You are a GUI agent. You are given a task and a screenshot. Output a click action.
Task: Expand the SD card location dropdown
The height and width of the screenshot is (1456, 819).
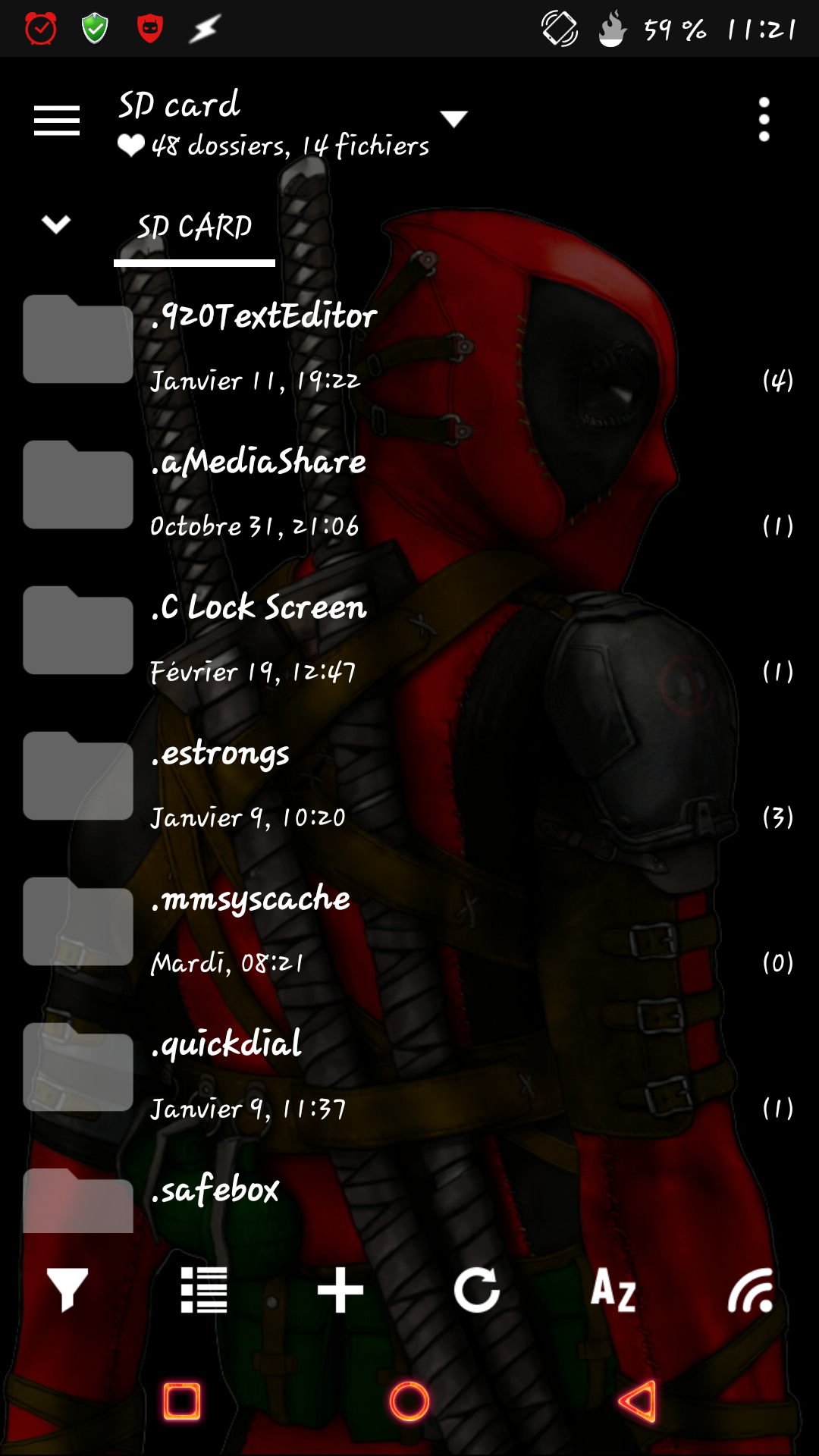click(x=453, y=119)
